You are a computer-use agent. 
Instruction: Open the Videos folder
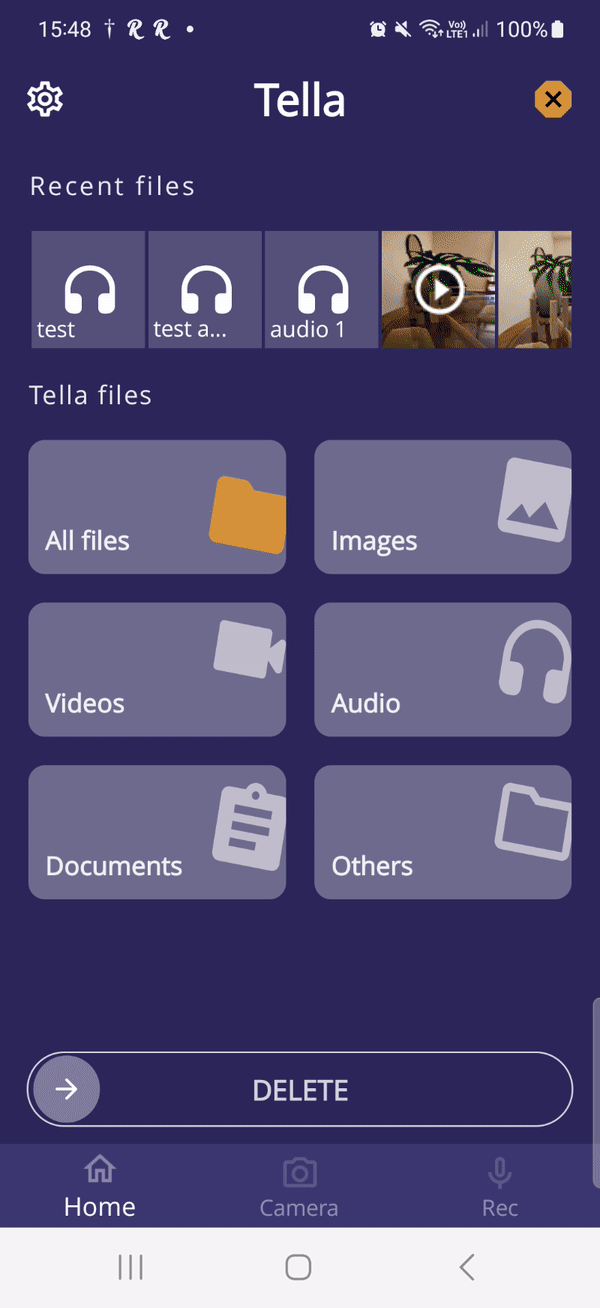coord(157,670)
